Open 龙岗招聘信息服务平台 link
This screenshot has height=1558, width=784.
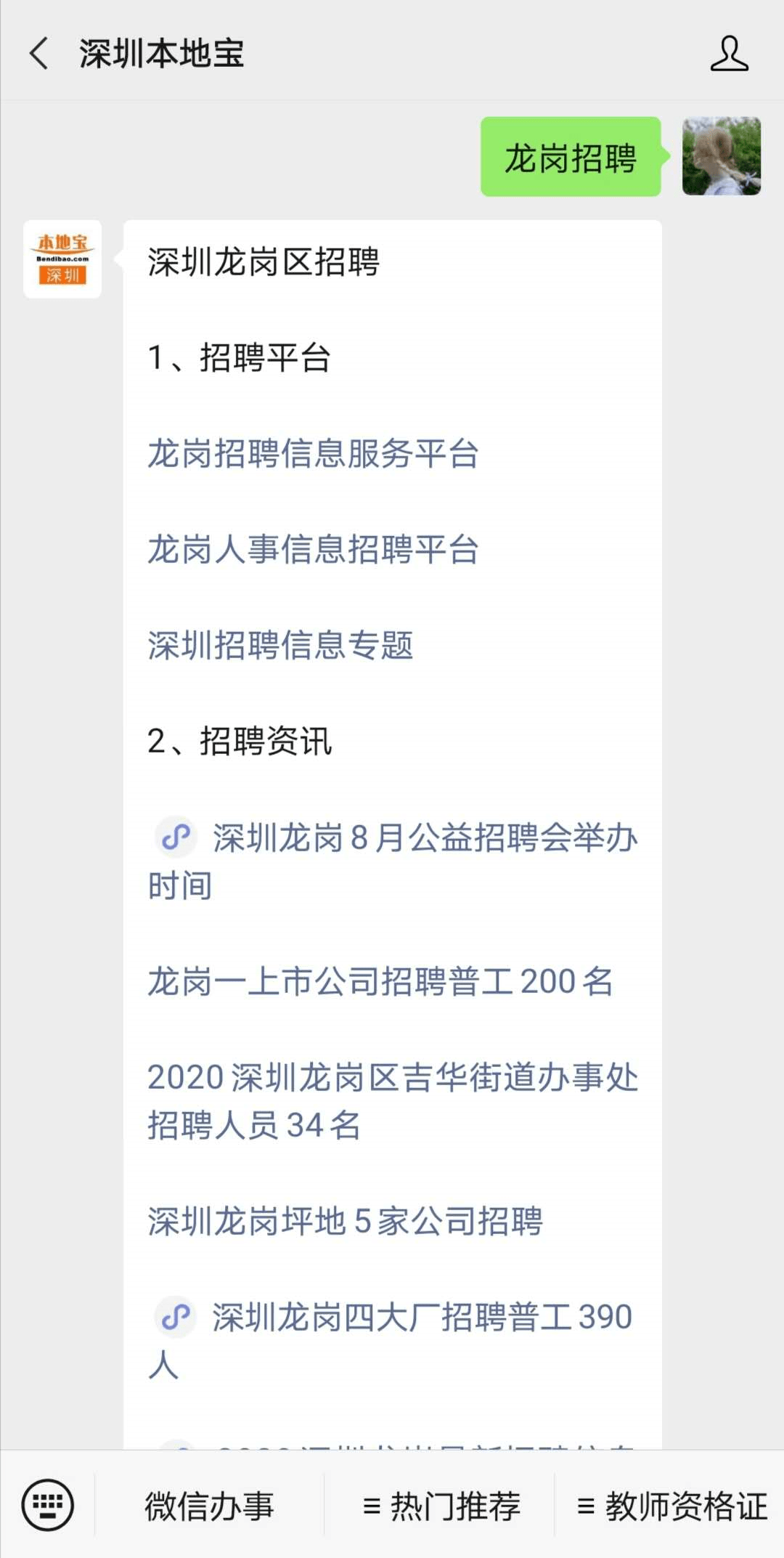[313, 454]
